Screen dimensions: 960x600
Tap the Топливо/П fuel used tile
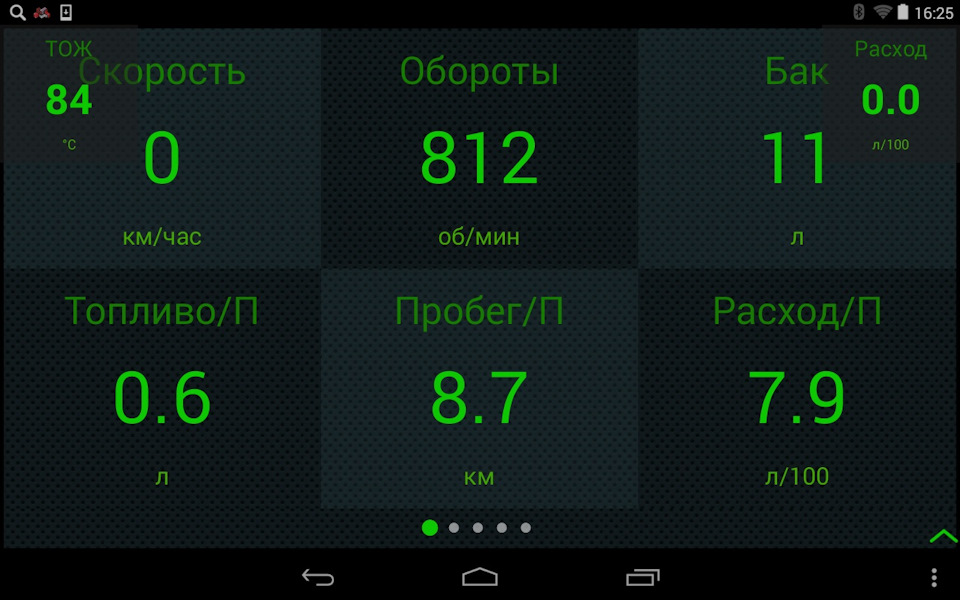pyautogui.click(x=162, y=390)
